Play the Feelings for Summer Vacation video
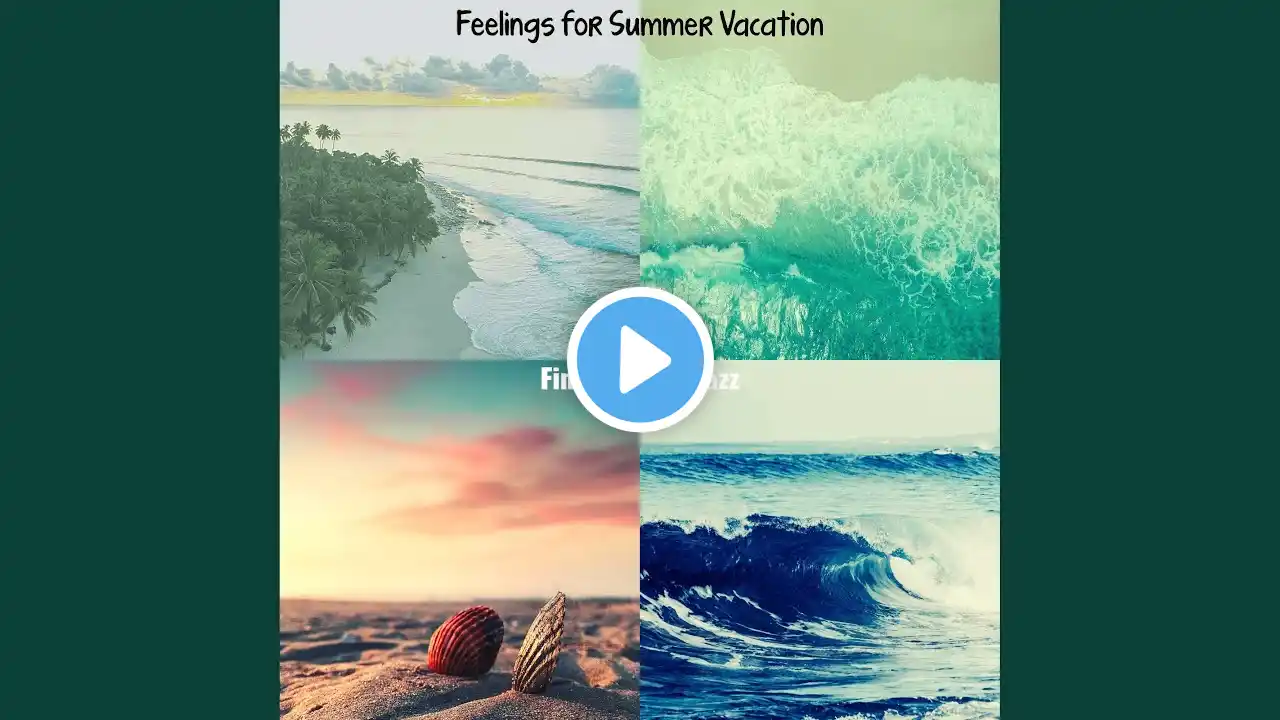This screenshot has height=720, width=1280. coord(640,360)
